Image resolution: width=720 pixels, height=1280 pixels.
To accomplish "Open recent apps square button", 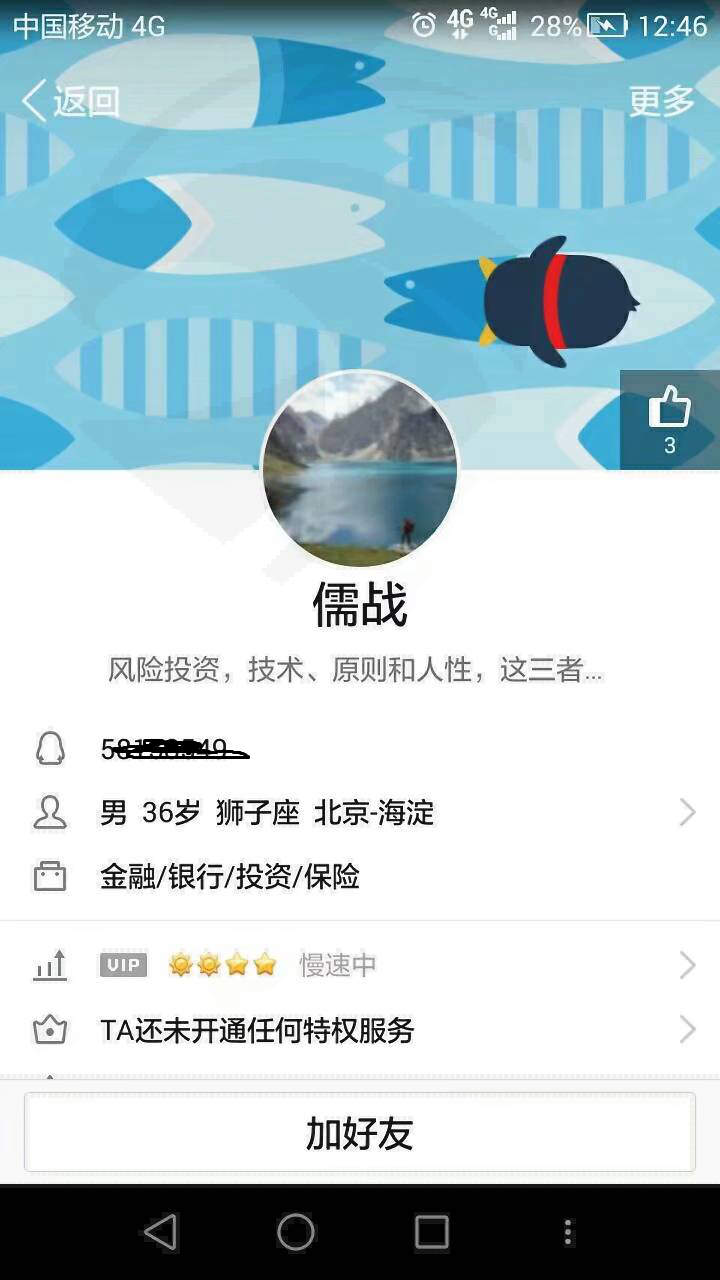I will [431, 1232].
